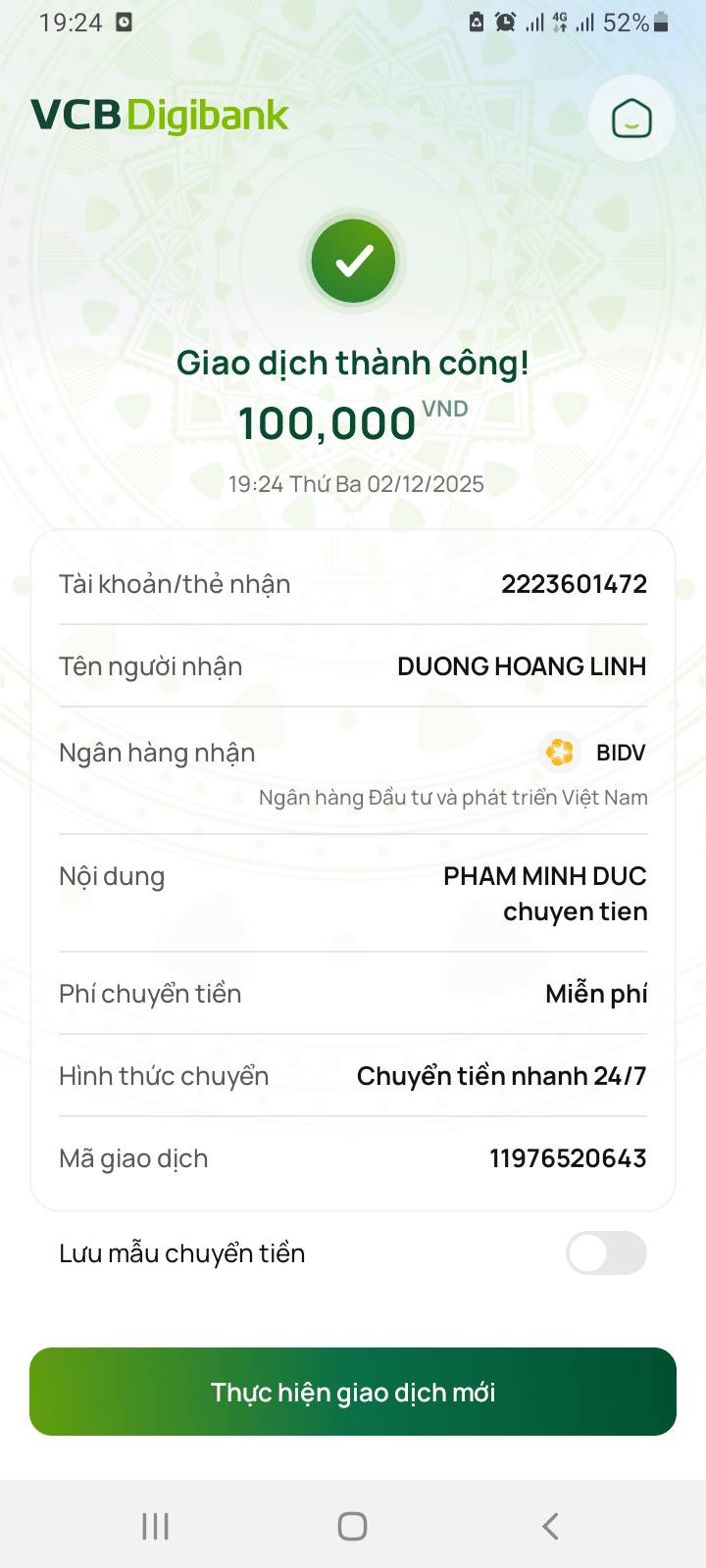Go back with the system back button
The height and width of the screenshot is (1568, 706).
(551, 1526)
